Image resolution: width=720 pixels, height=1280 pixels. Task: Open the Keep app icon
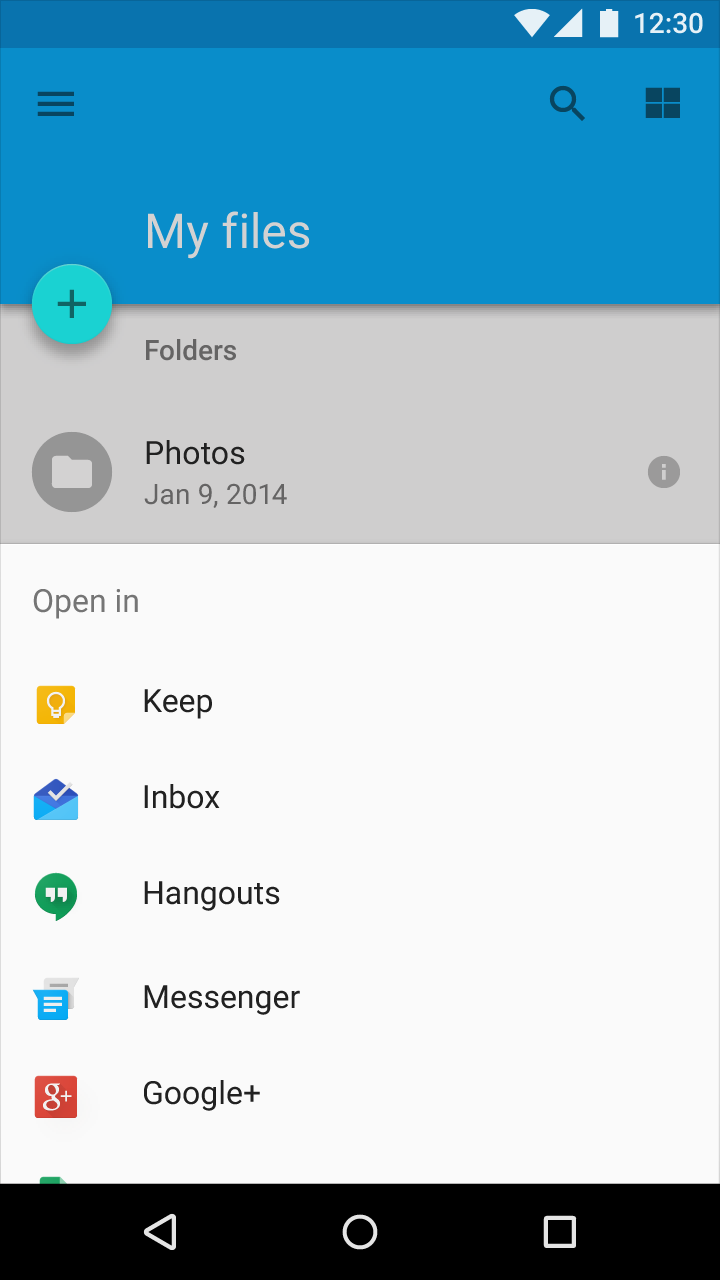pyautogui.click(x=55, y=703)
